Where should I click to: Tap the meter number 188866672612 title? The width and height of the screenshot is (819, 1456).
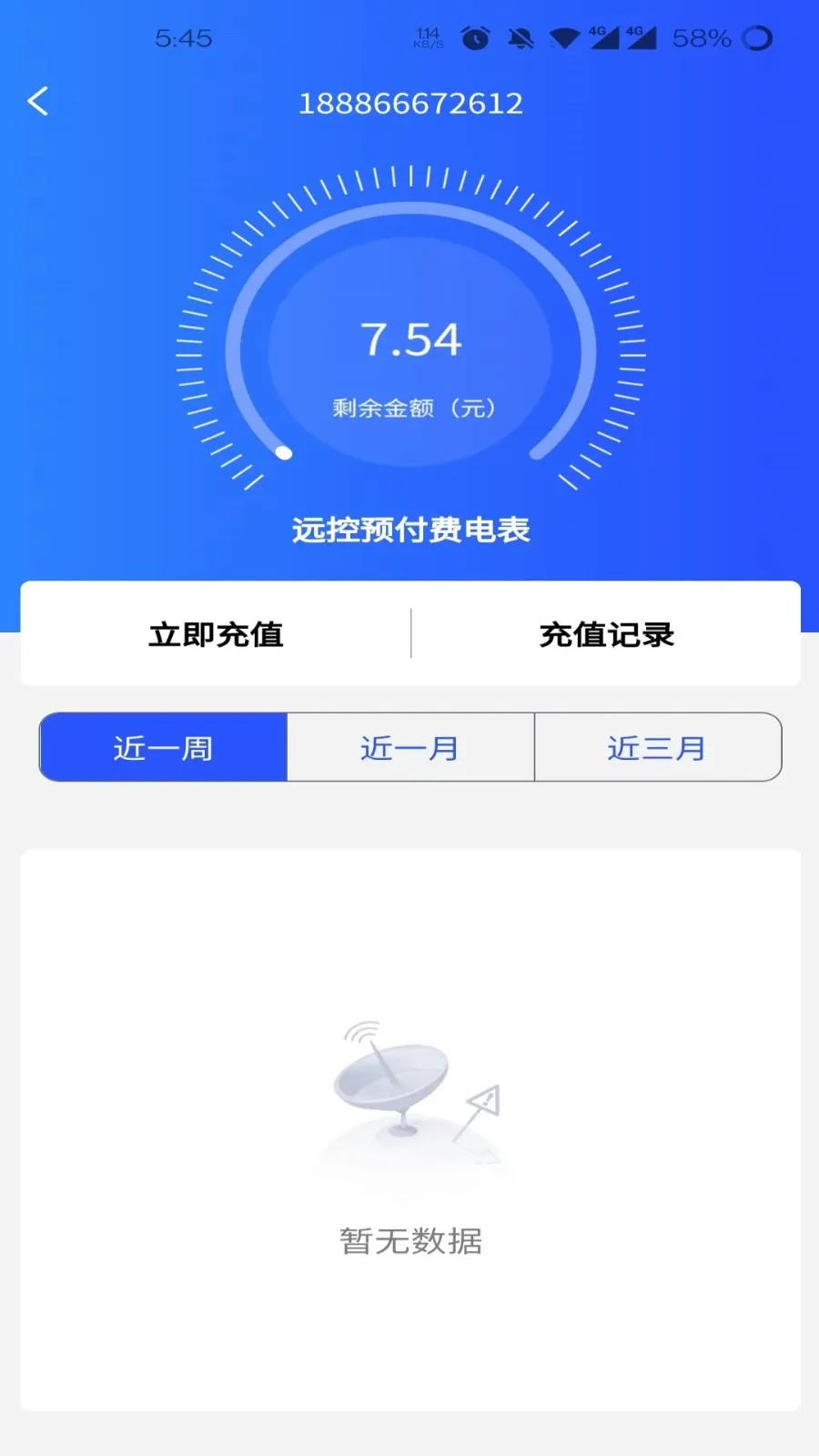[411, 102]
